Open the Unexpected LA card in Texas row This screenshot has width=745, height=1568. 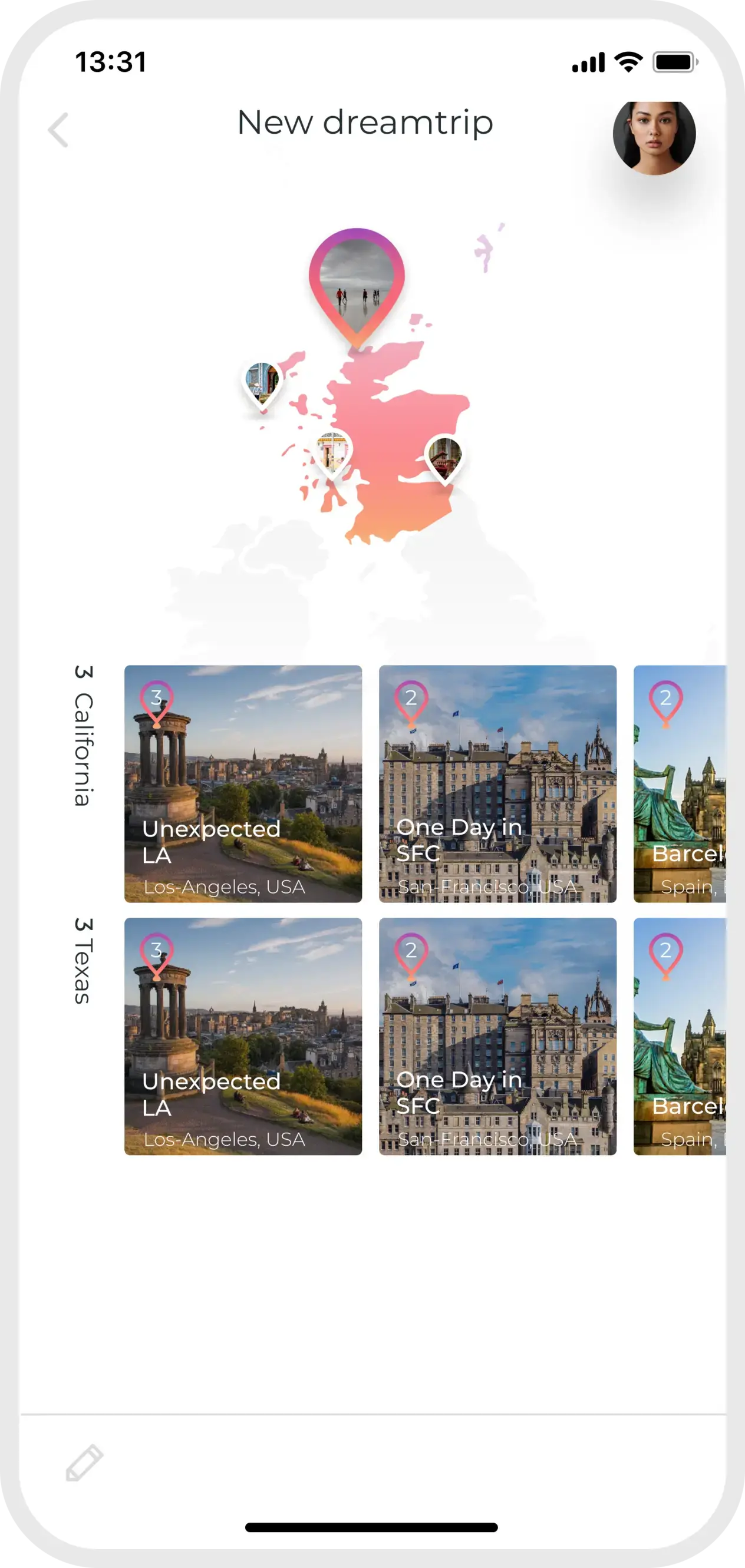point(243,1036)
